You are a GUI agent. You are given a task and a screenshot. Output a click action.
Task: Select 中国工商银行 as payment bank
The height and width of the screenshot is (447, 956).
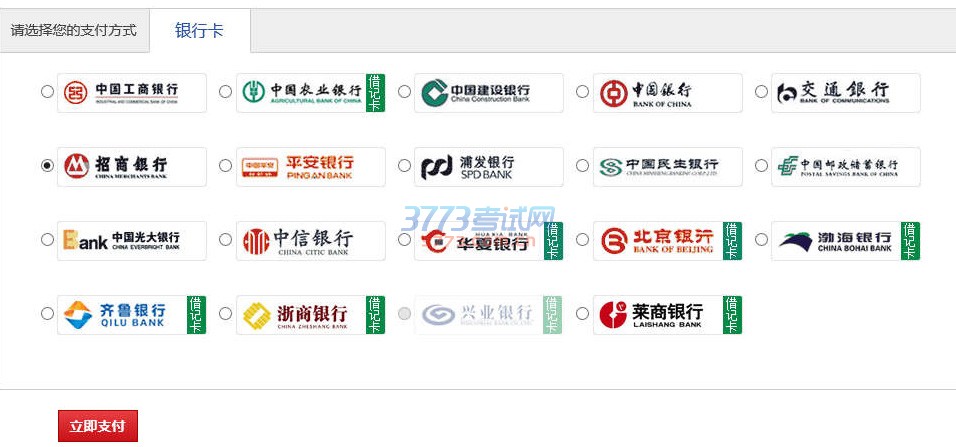click(48, 92)
